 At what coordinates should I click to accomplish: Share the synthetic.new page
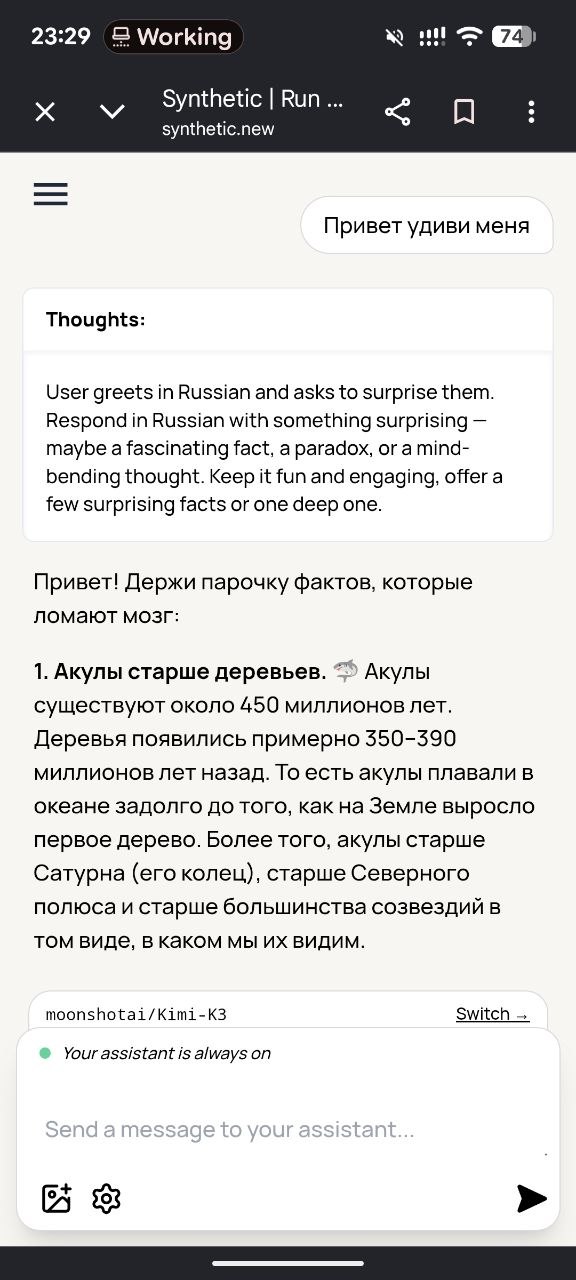397,112
